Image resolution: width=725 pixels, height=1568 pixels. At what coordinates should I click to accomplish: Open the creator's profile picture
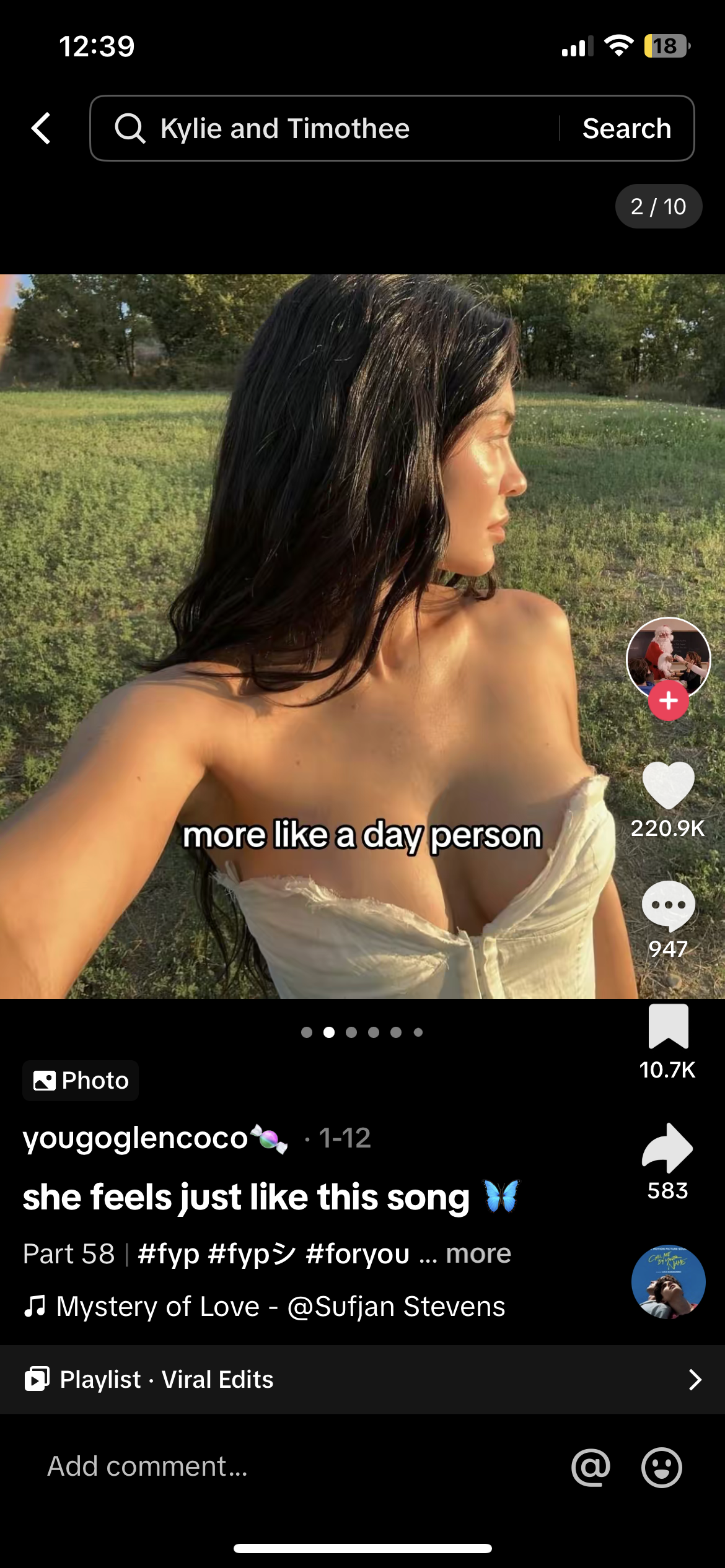(x=667, y=656)
